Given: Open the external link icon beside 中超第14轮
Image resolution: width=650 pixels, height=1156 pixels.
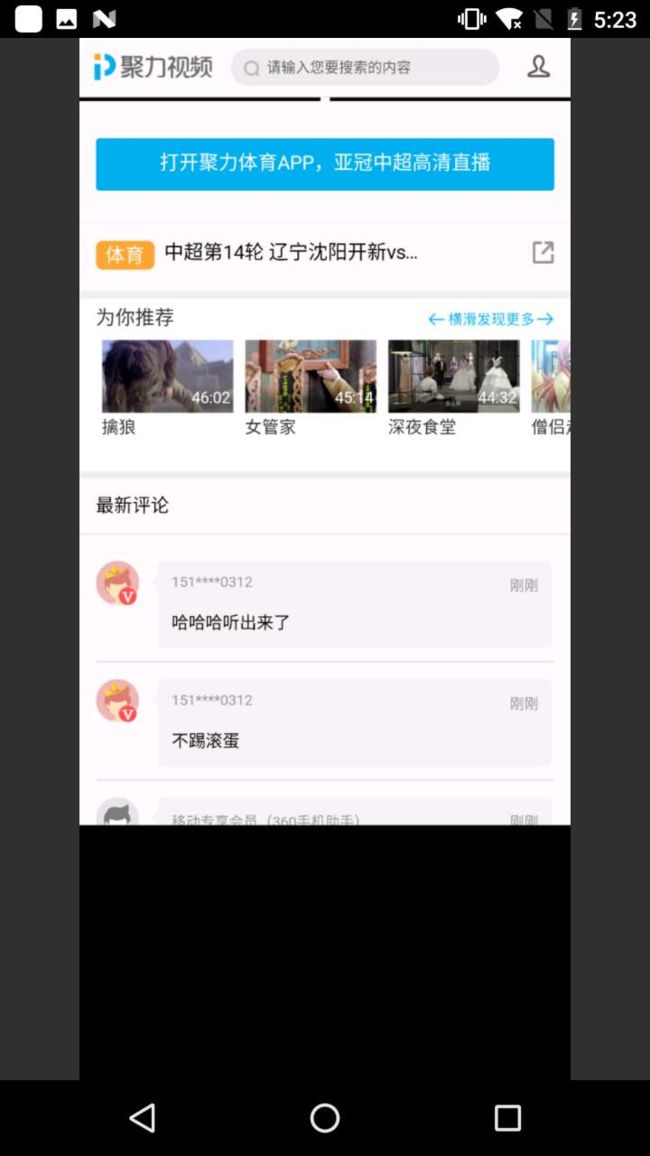Looking at the screenshot, I should pos(543,253).
